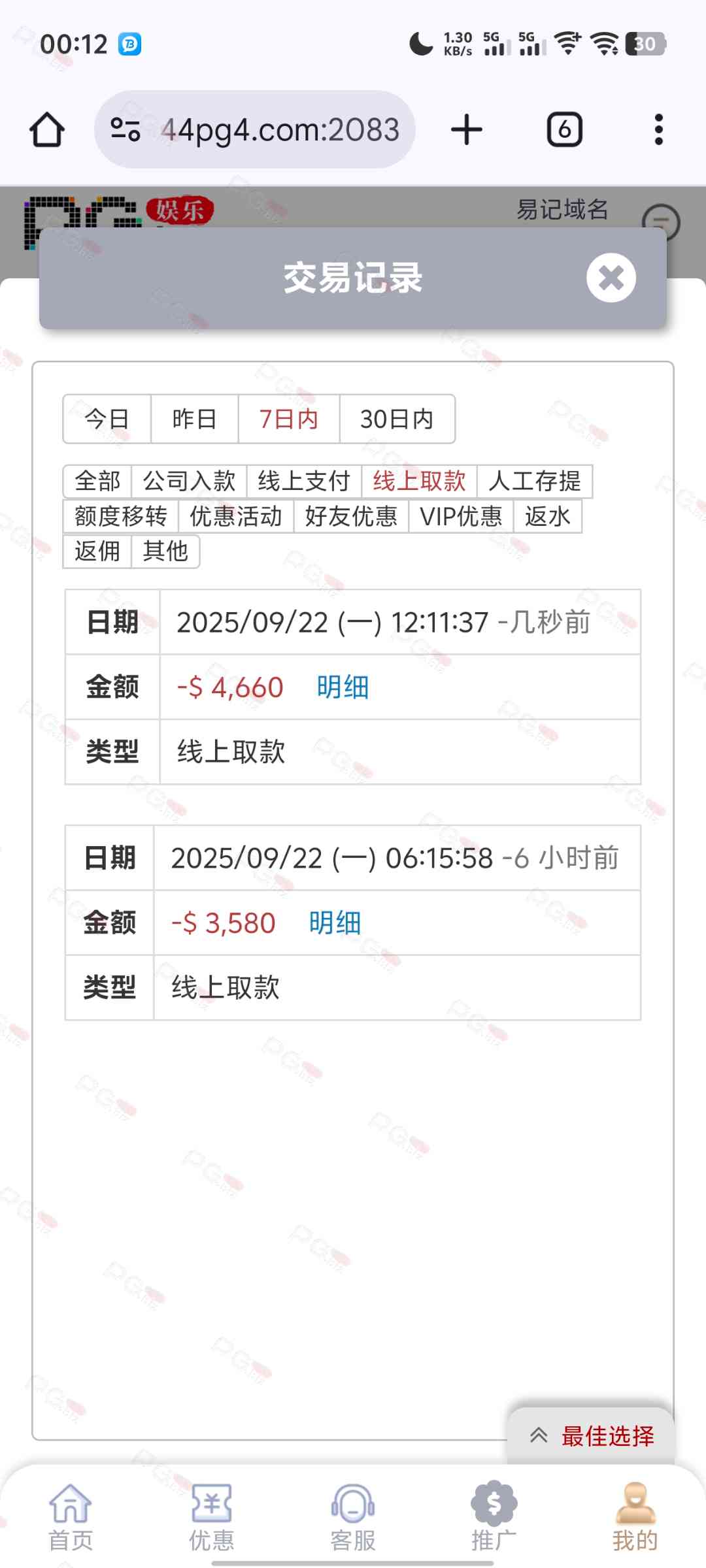Open 明细 for the -$4,660 withdrawal
706x1568 pixels.
343,687
